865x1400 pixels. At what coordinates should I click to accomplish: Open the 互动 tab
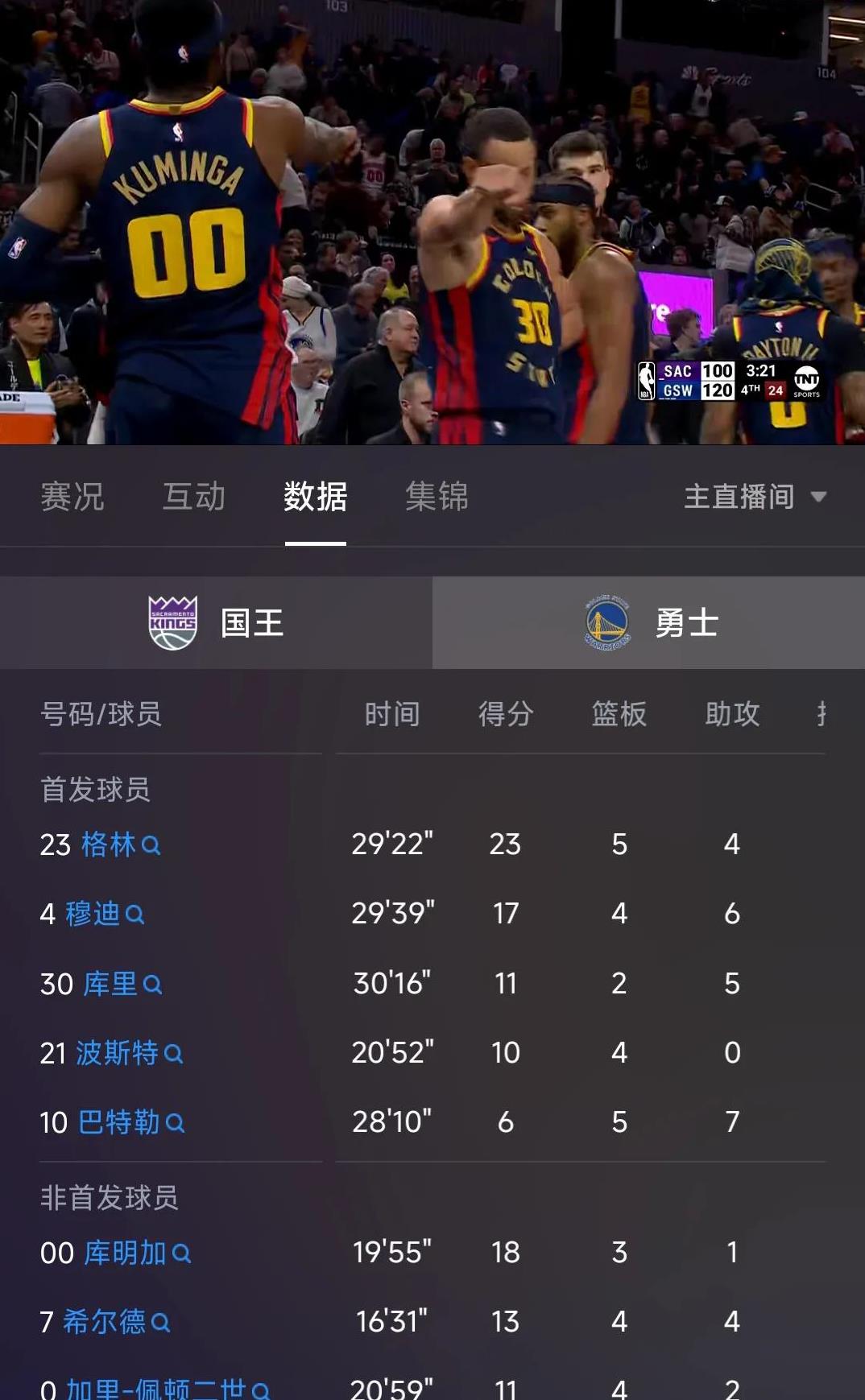point(194,497)
